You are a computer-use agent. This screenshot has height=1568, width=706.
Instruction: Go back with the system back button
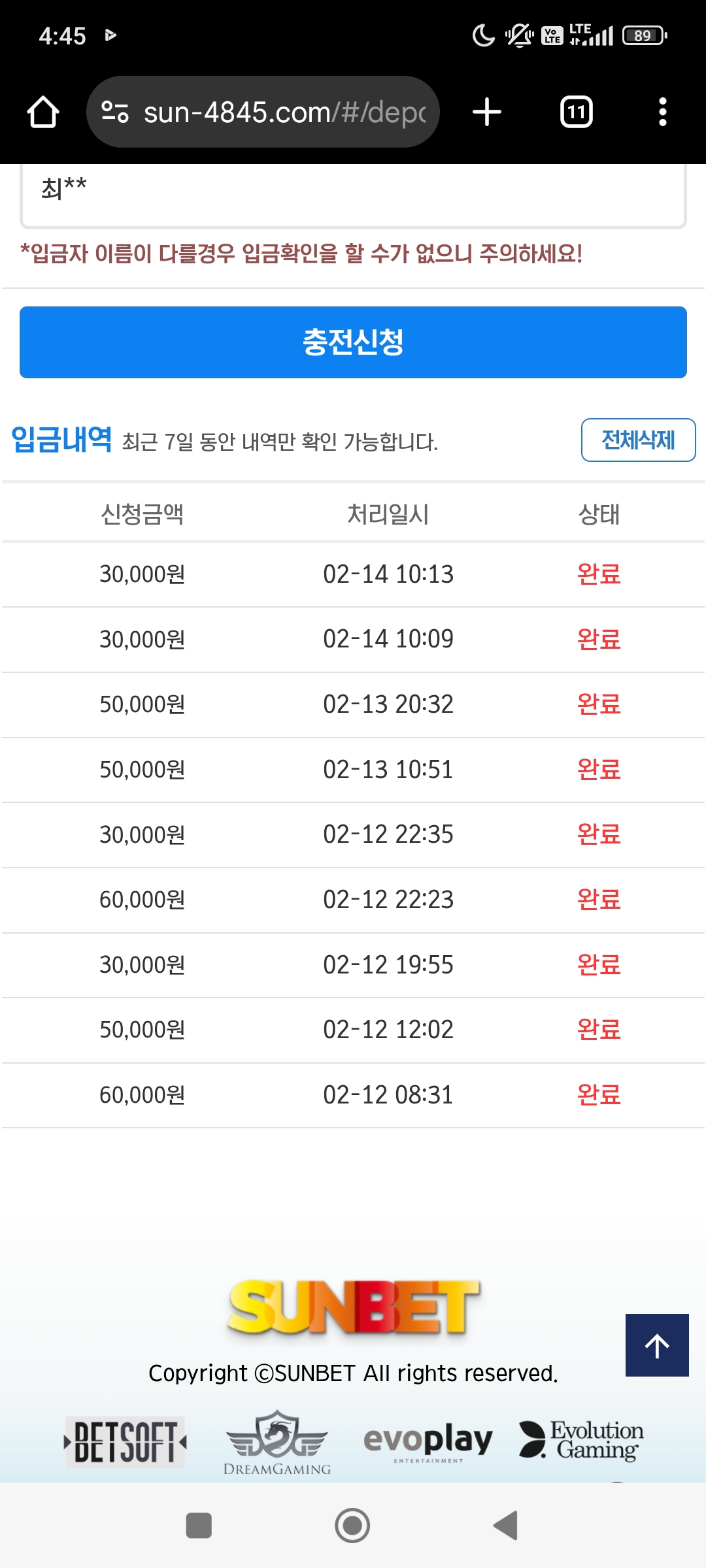[506, 1526]
